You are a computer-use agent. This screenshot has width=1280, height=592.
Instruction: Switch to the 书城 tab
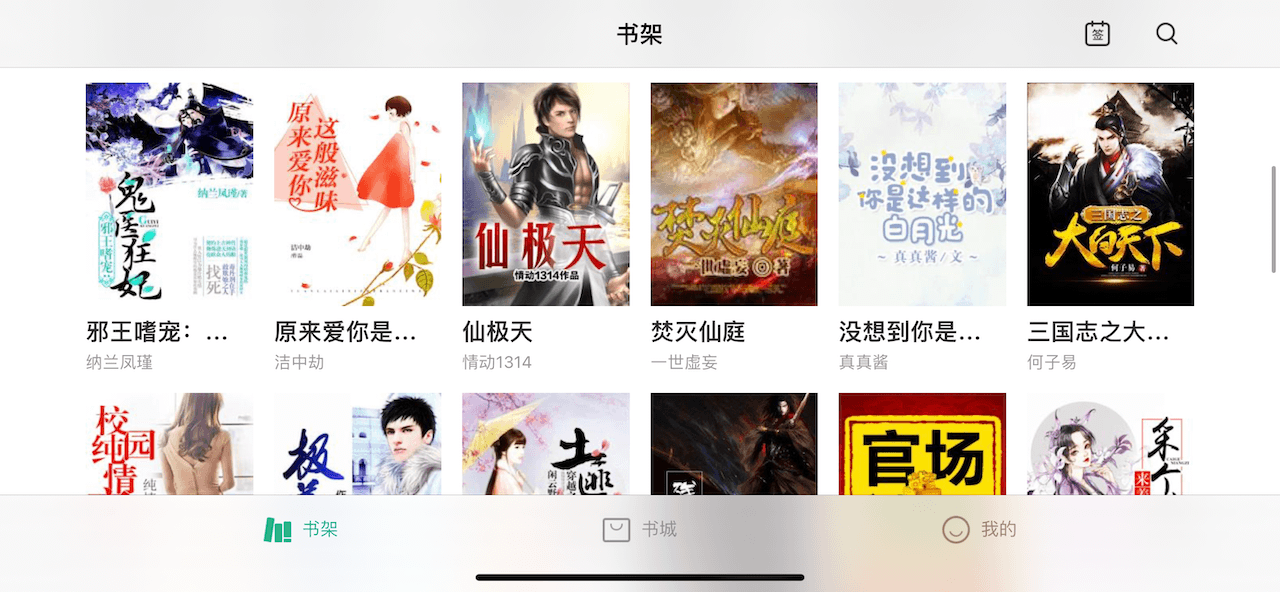click(x=640, y=529)
